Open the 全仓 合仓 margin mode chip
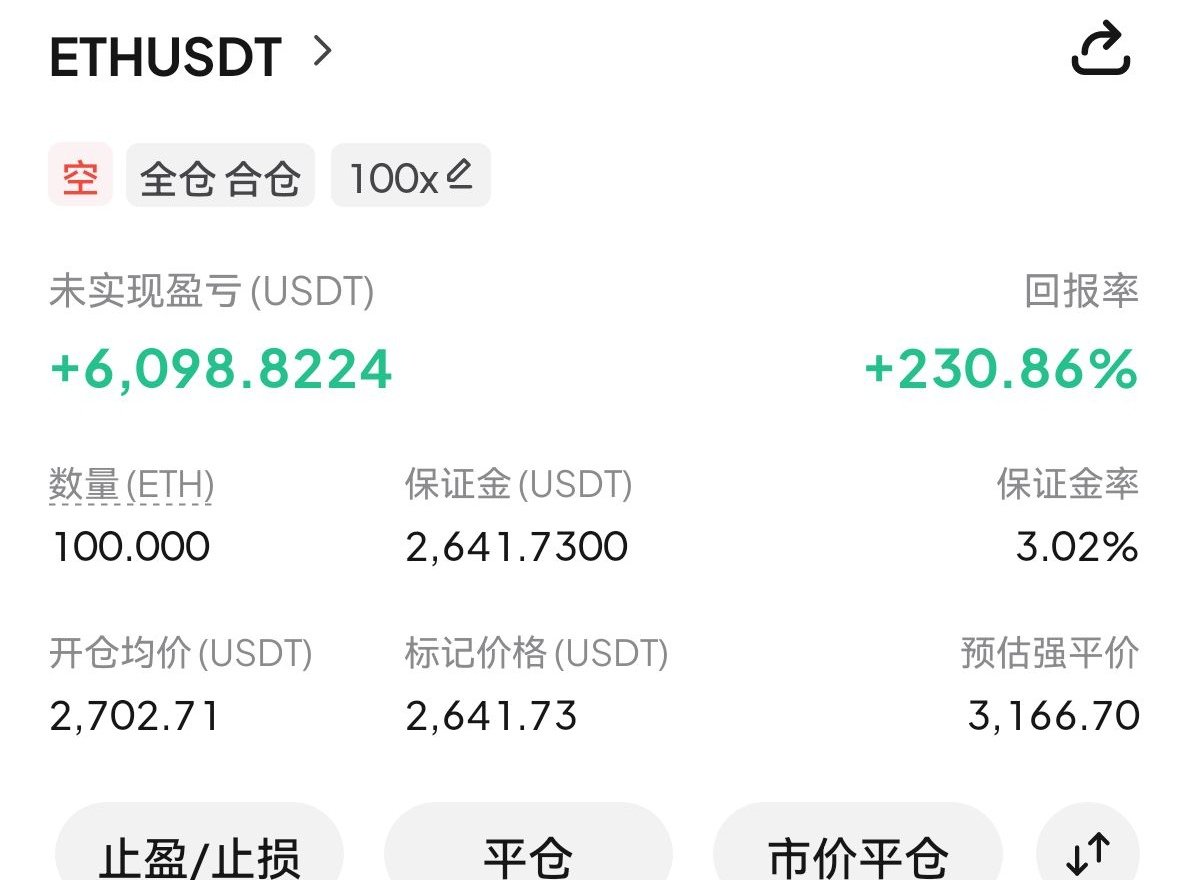The image size is (1188, 880). click(220, 177)
